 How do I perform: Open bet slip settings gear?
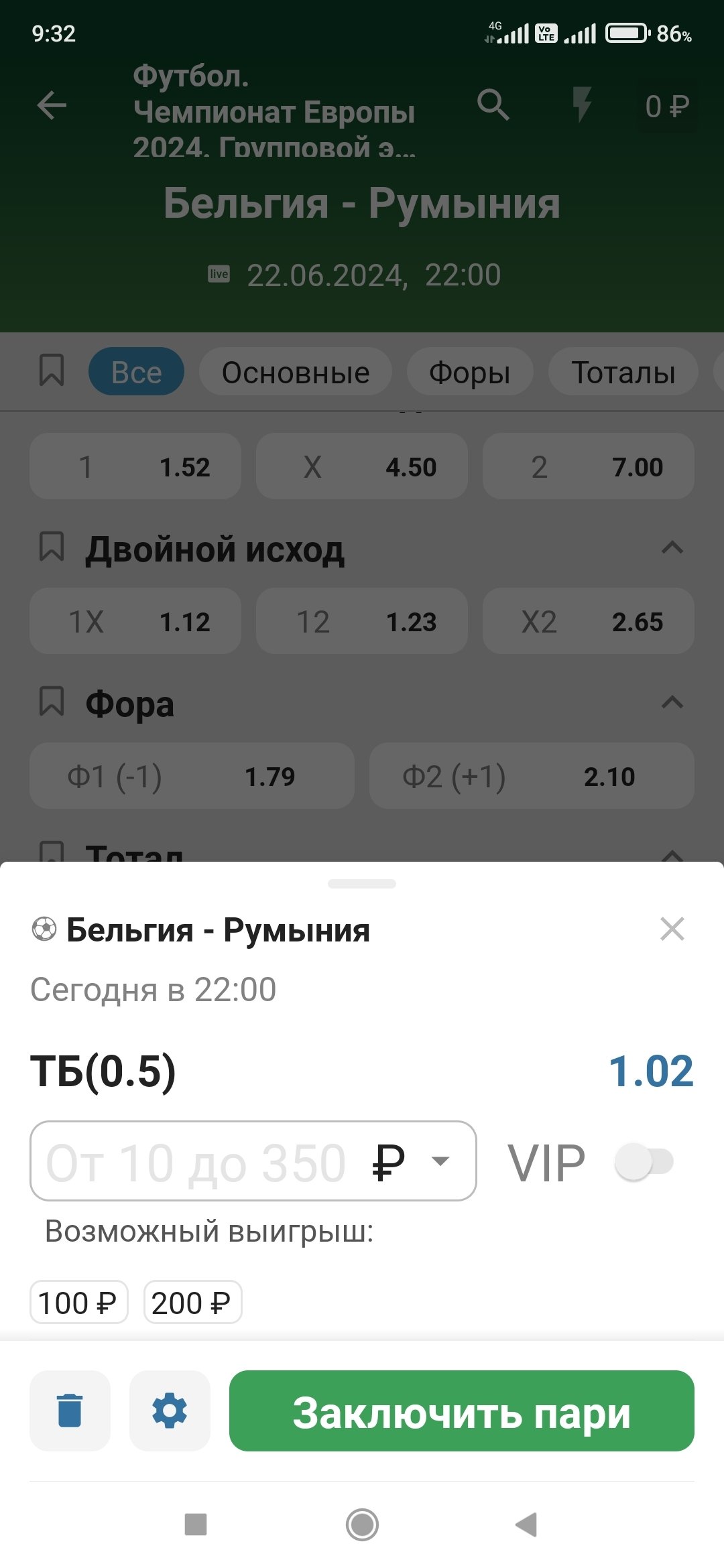[170, 1411]
